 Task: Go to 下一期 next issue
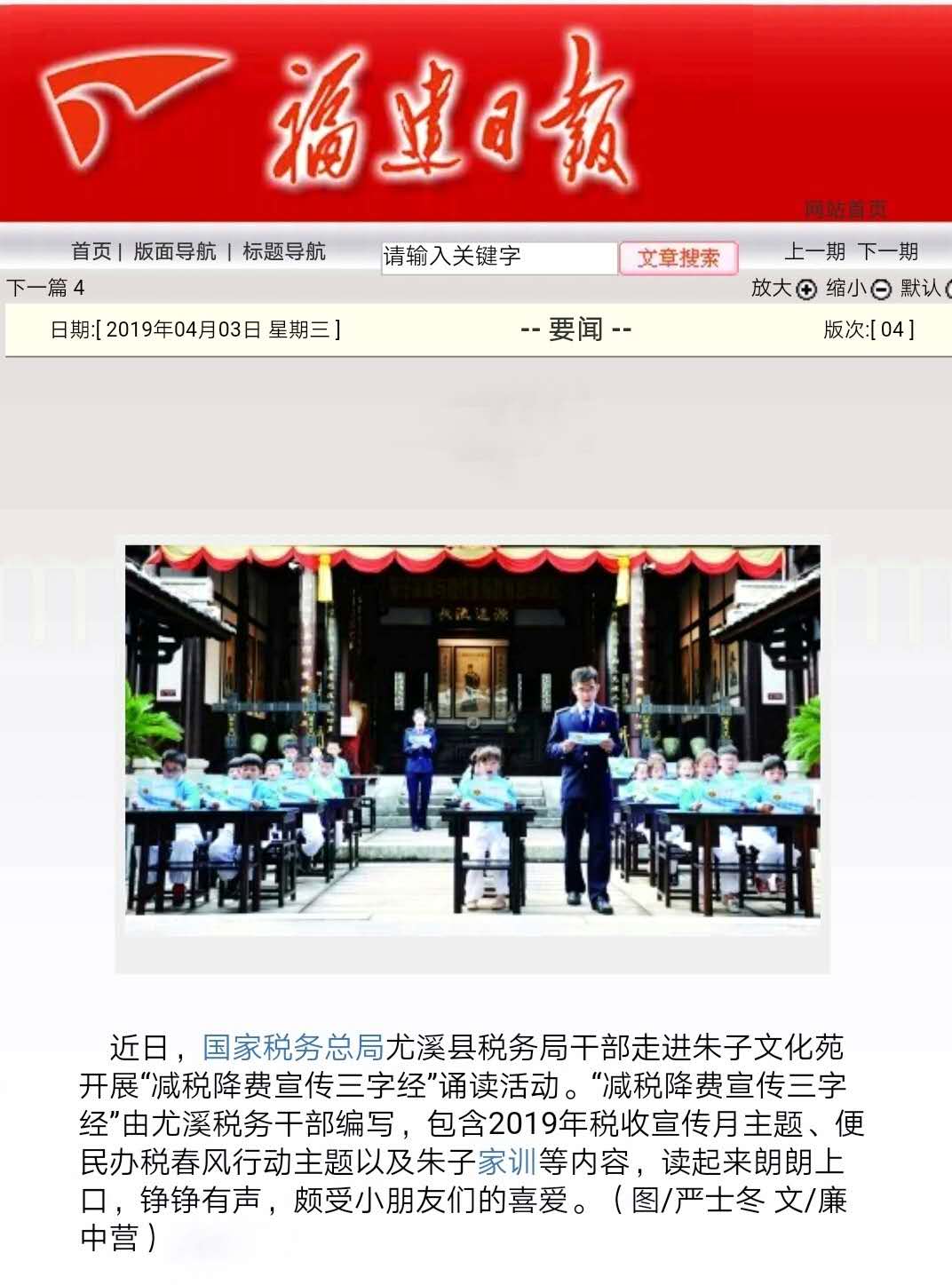887,251
